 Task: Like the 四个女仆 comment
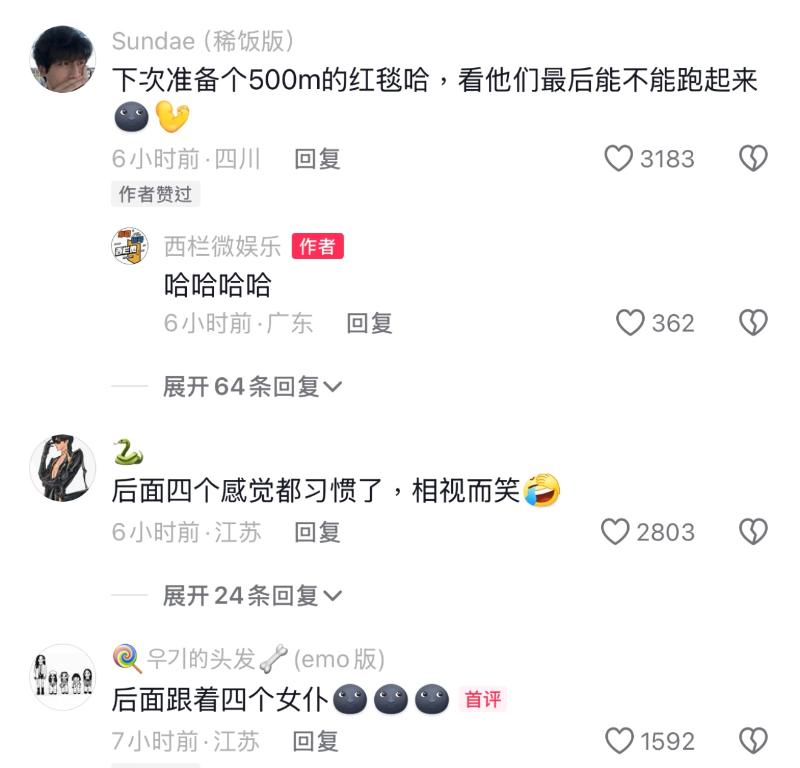pos(620,741)
